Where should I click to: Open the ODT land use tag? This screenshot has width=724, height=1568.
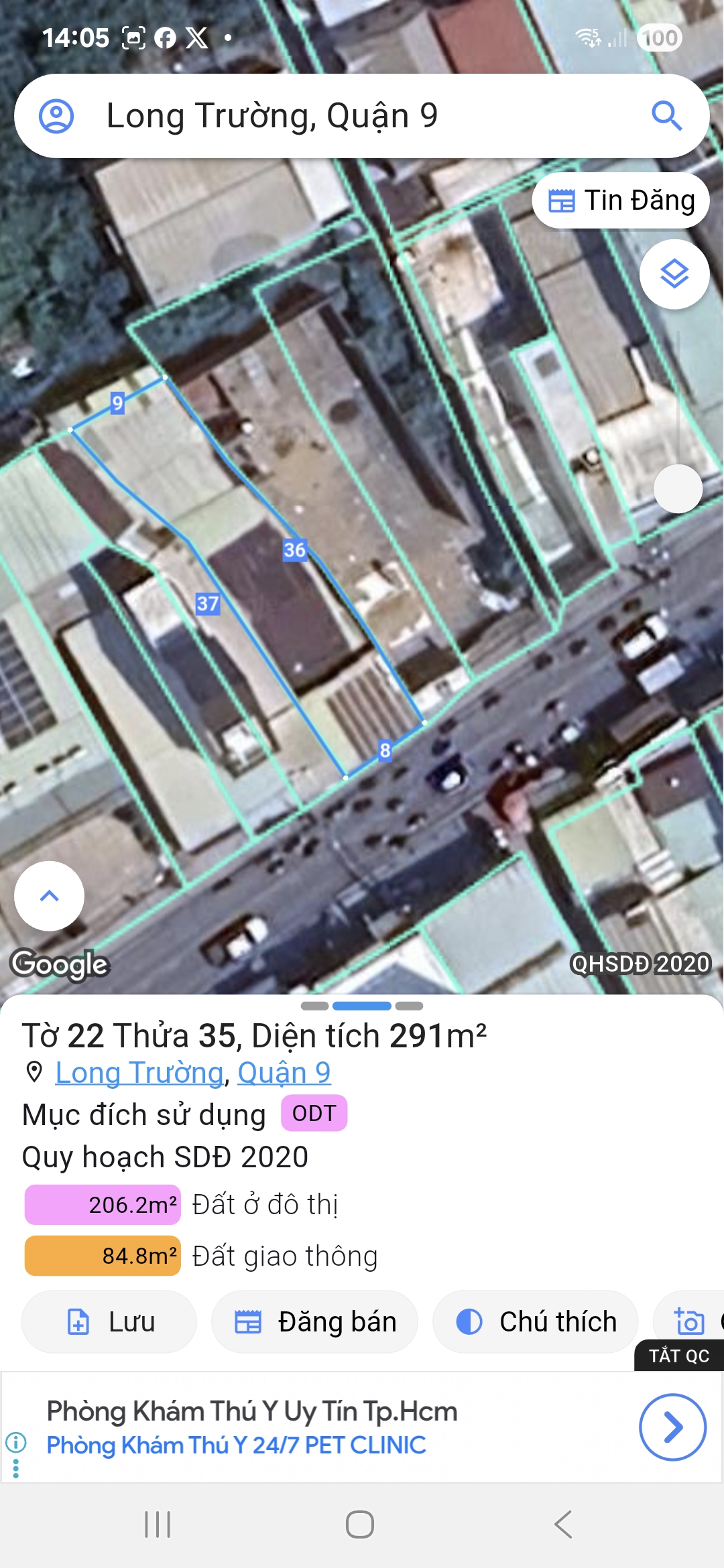(314, 1114)
